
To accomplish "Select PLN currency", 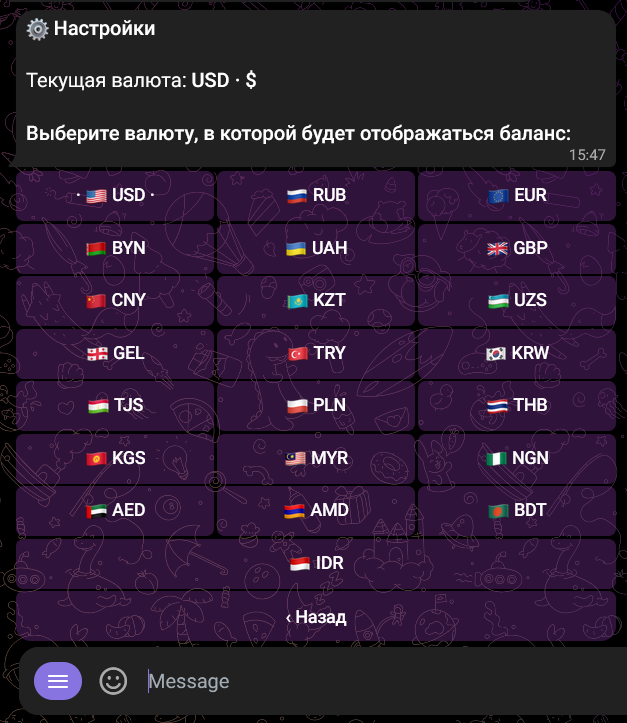I will pos(316,406).
